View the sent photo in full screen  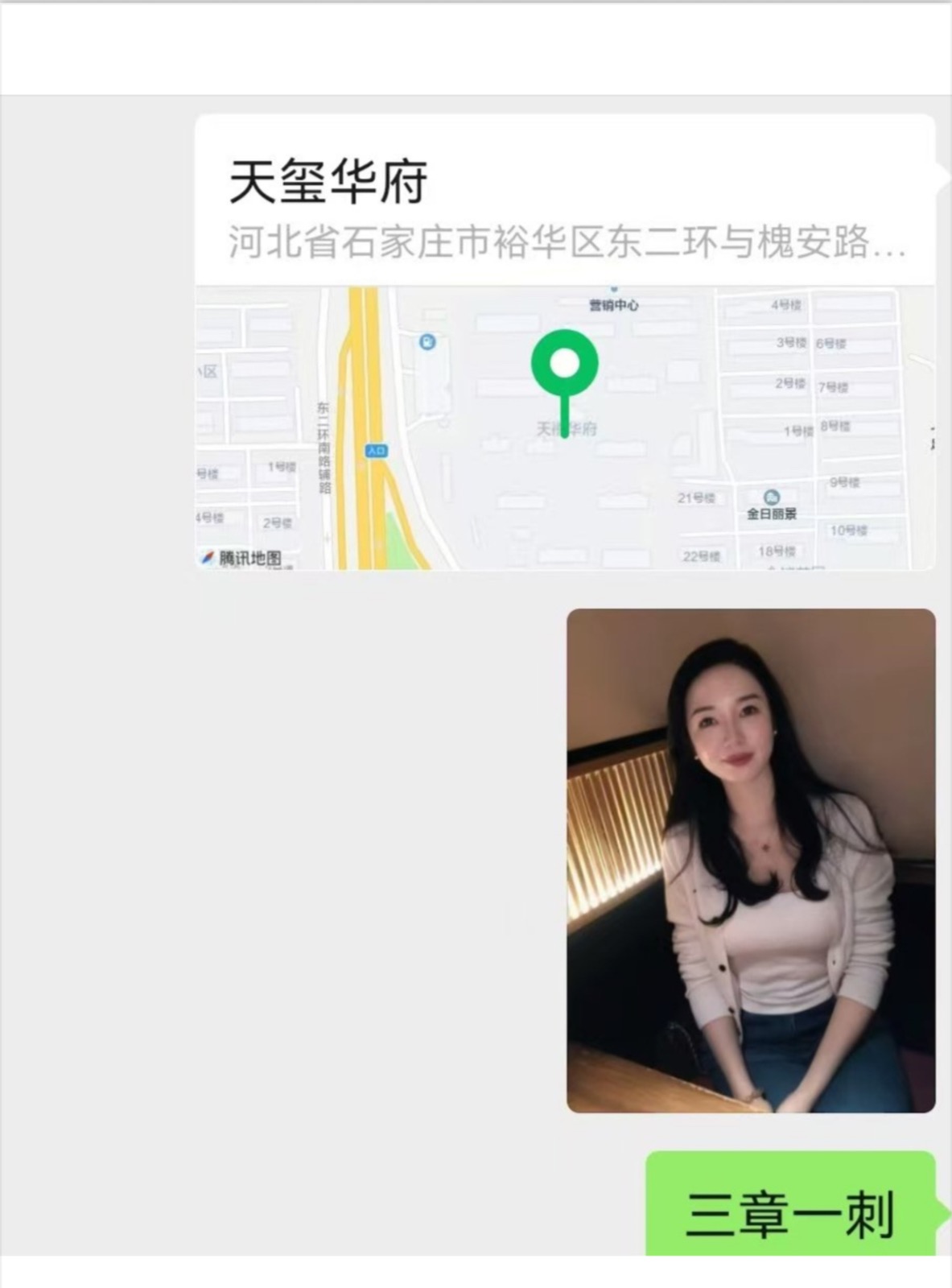tap(750, 860)
